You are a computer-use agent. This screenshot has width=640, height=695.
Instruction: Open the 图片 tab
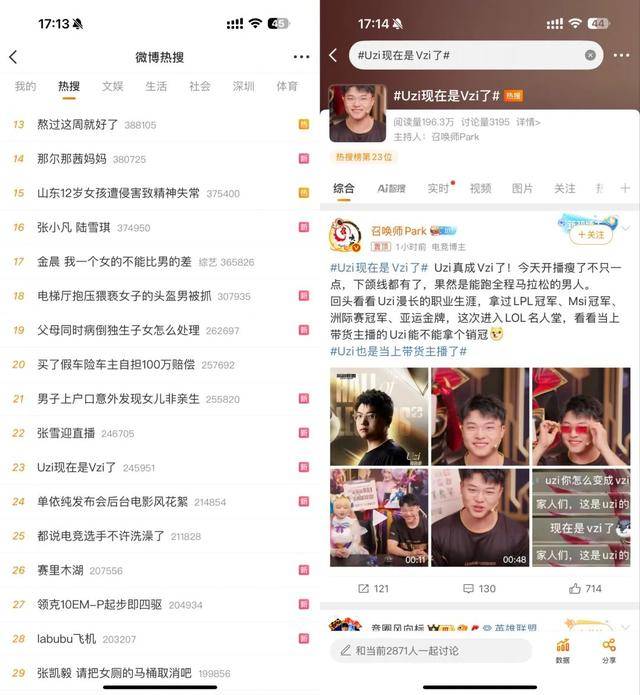click(522, 188)
